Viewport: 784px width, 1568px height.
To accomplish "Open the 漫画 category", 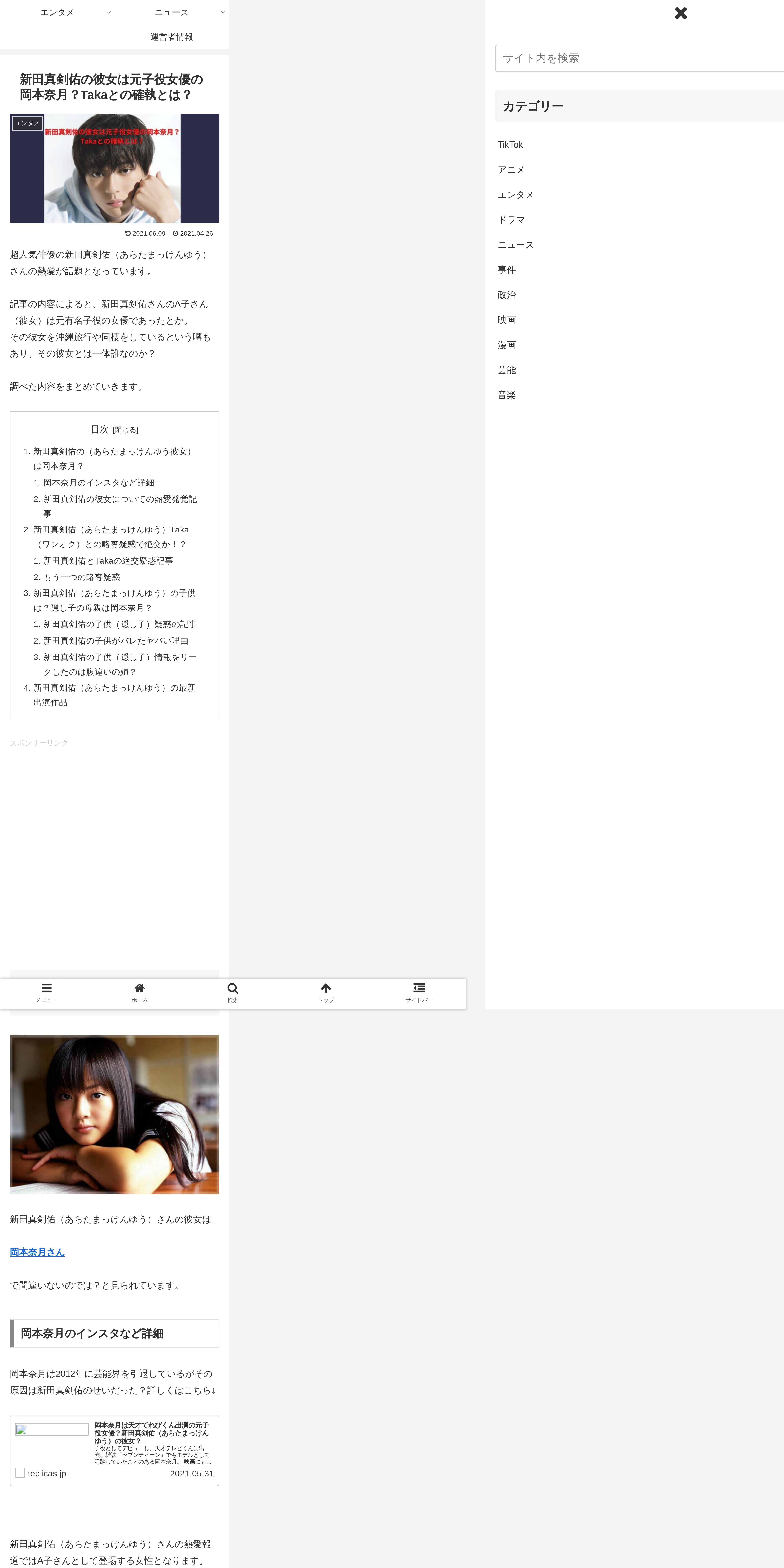I will coord(506,345).
